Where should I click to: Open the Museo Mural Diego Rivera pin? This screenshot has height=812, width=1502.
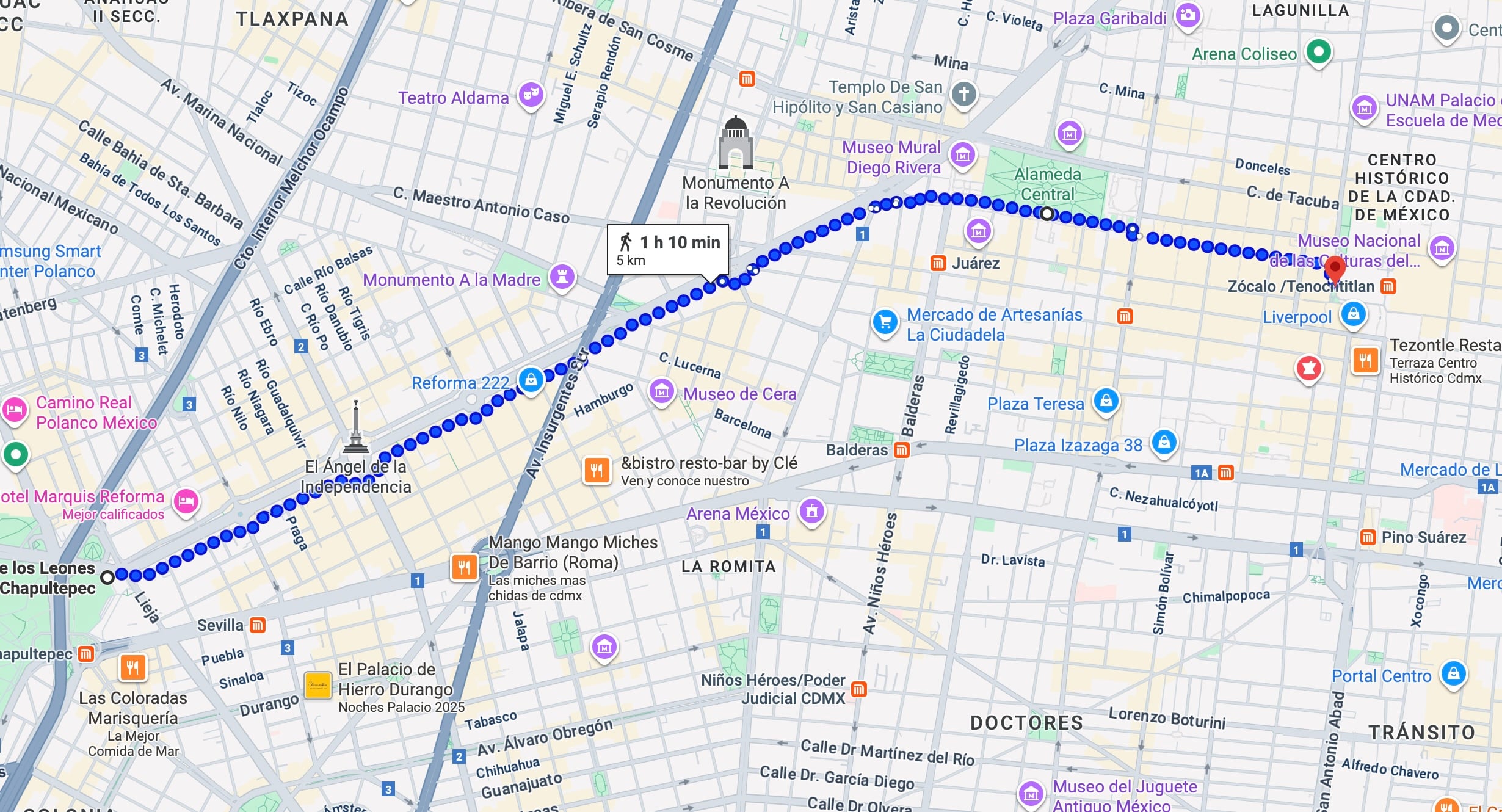[x=963, y=155]
